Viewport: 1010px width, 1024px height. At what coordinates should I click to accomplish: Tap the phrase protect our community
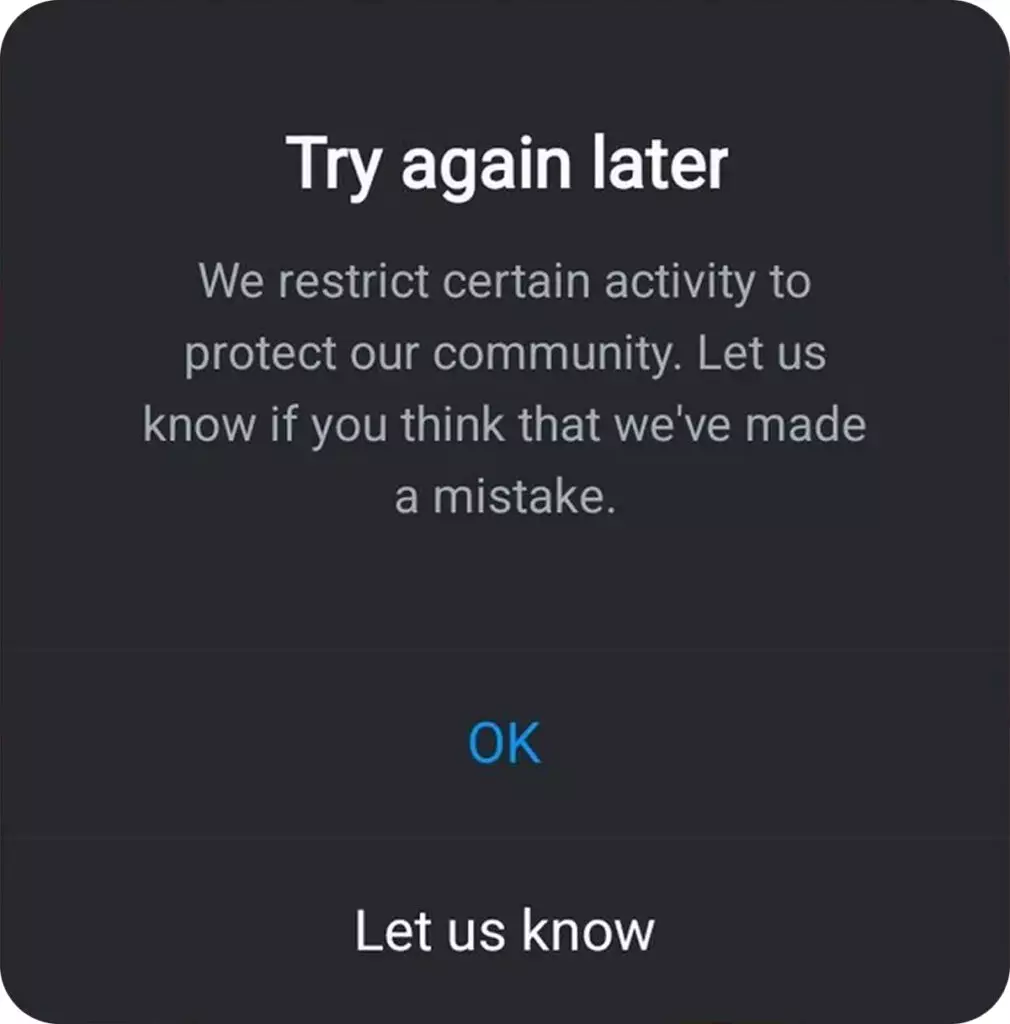coord(430,353)
